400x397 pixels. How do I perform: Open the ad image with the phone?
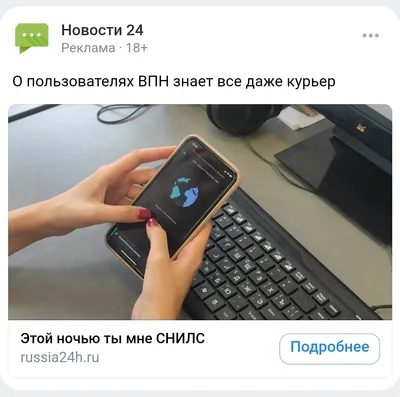200,212
